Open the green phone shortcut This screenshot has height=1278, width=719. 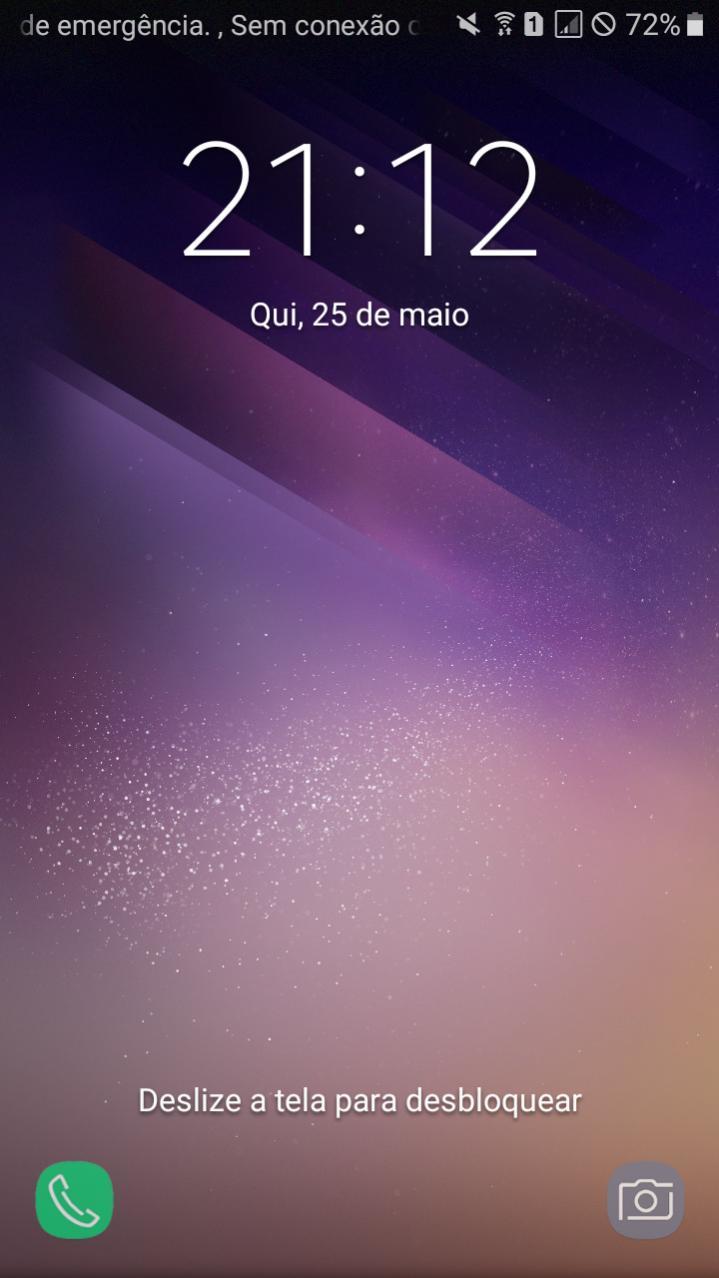[74, 1199]
